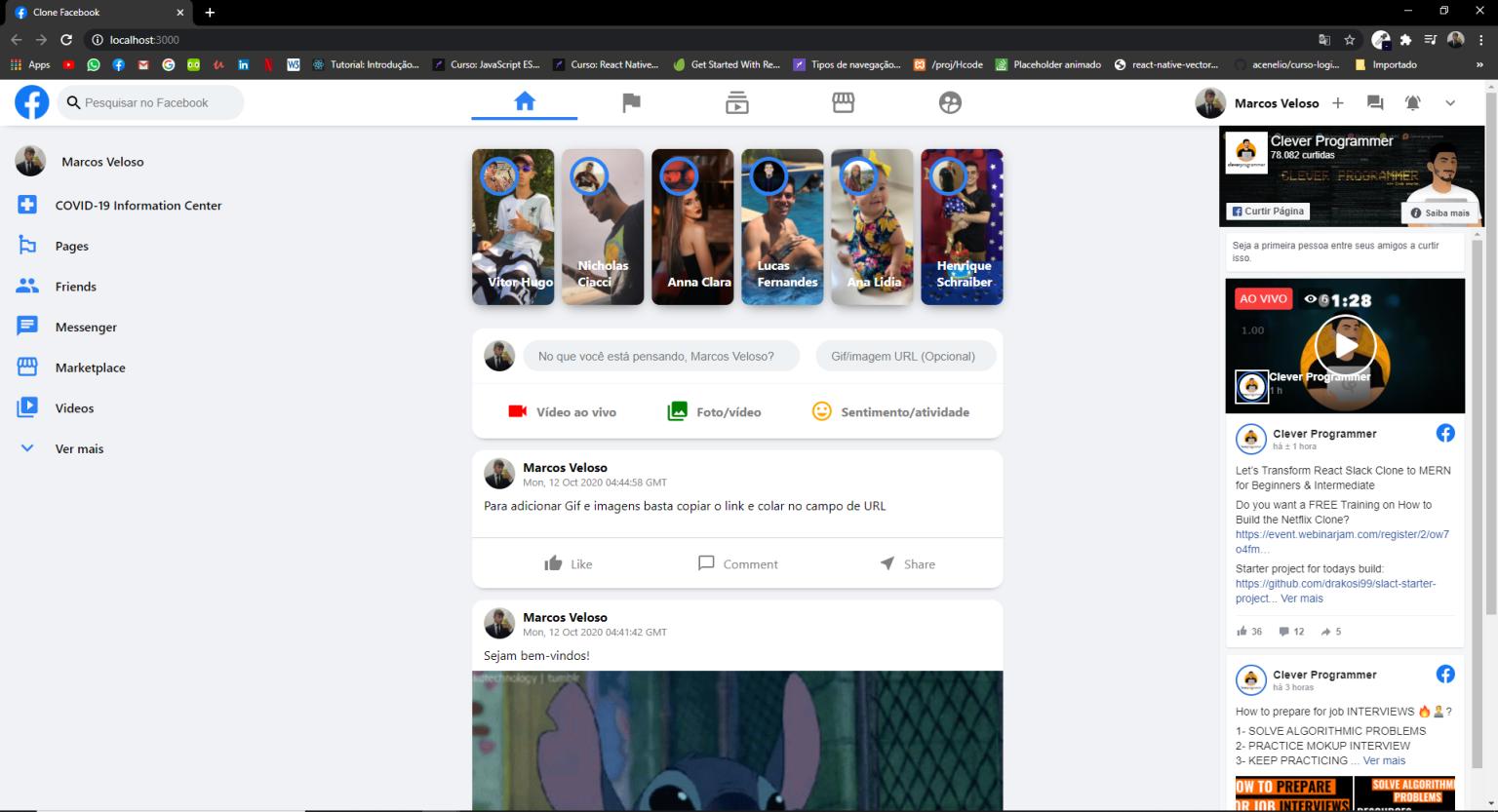Tap the plus create icon in header

1338,102
